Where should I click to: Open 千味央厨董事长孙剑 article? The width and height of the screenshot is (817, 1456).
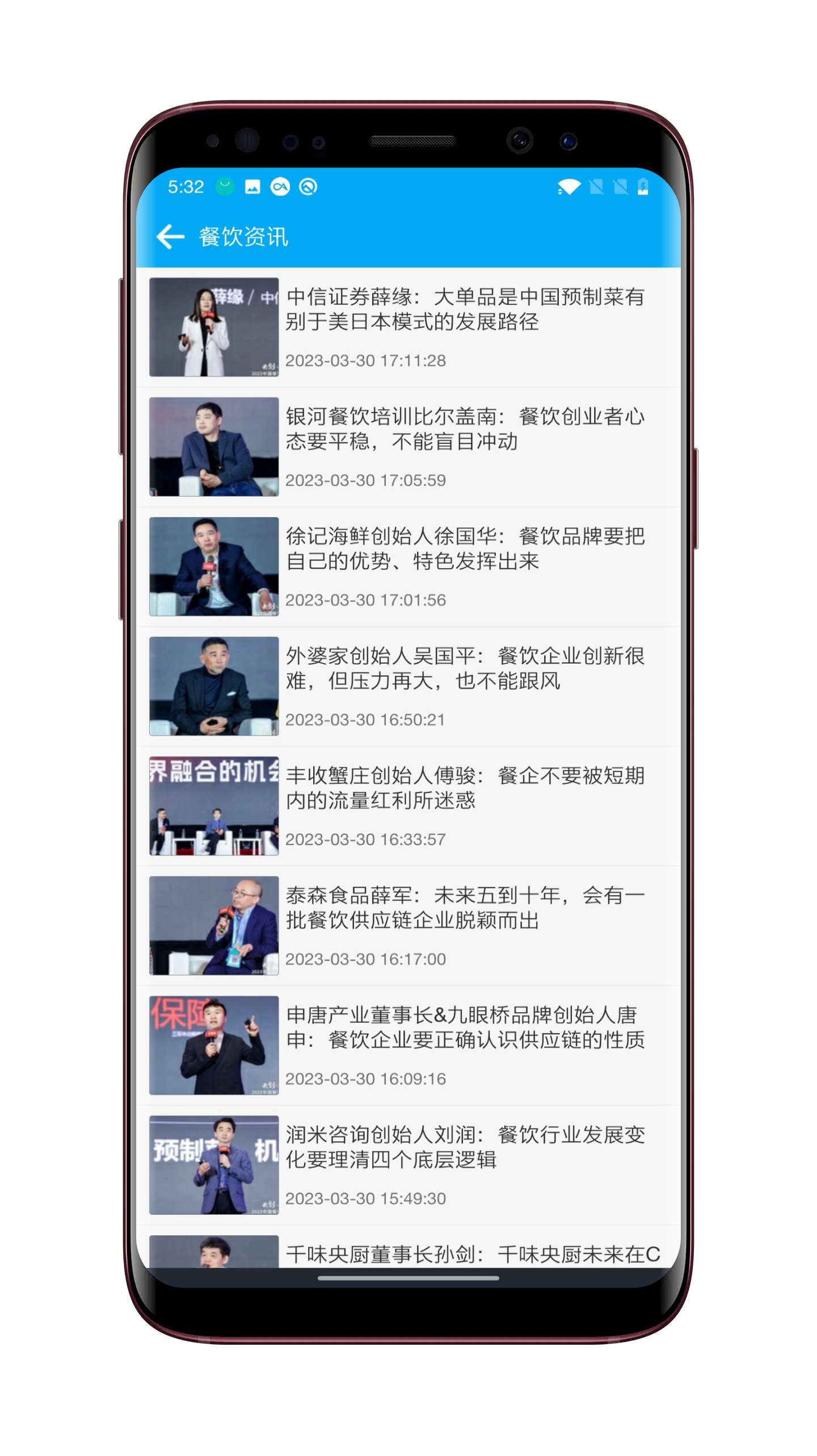[471, 1253]
